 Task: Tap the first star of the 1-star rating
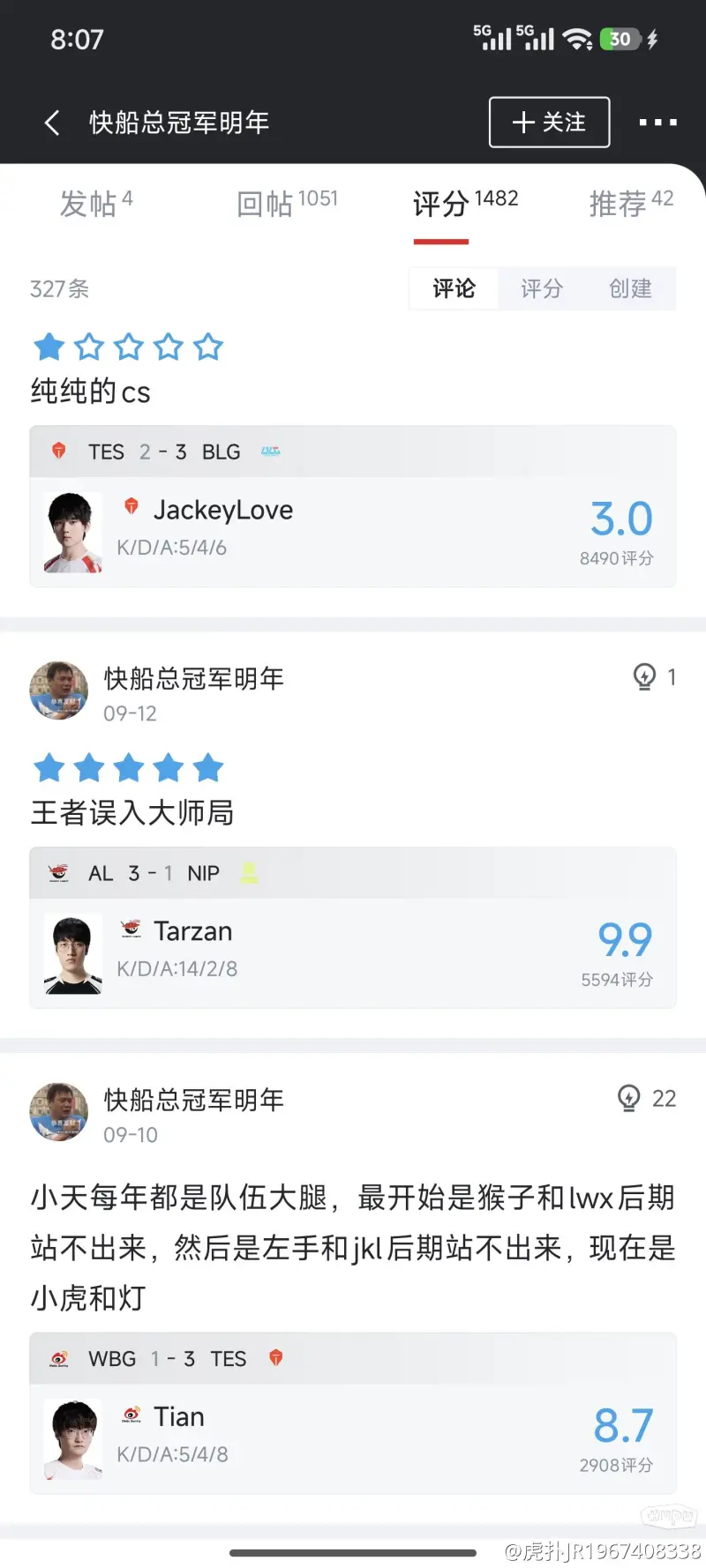pyautogui.click(x=49, y=347)
